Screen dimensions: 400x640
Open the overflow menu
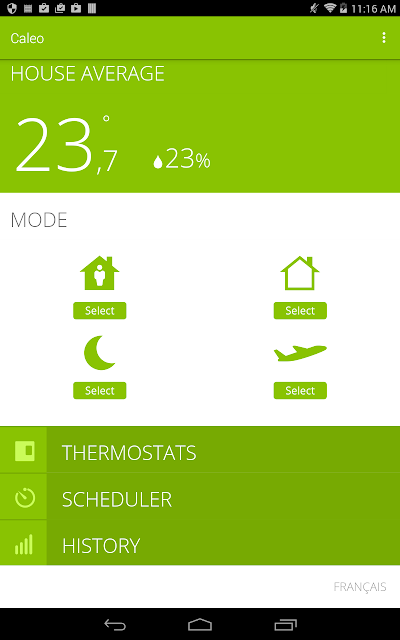coord(384,38)
